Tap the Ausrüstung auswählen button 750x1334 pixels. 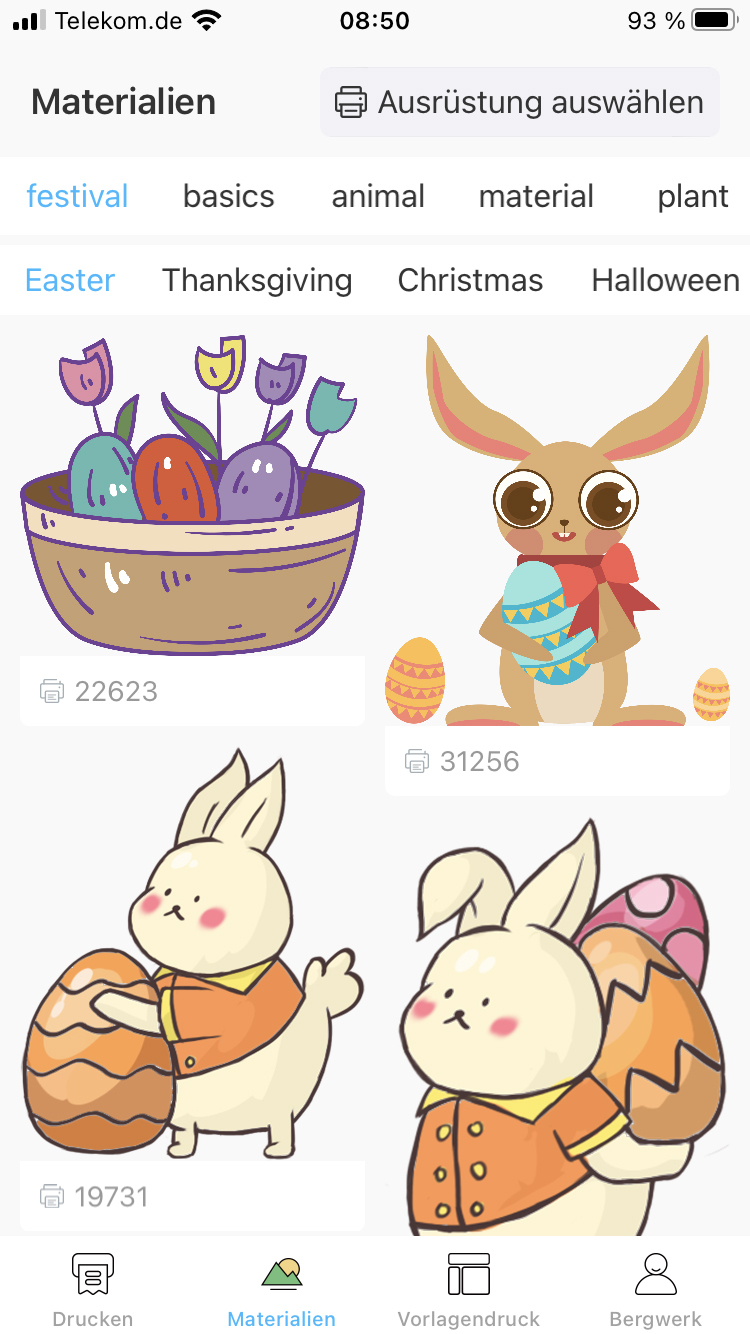click(520, 102)
